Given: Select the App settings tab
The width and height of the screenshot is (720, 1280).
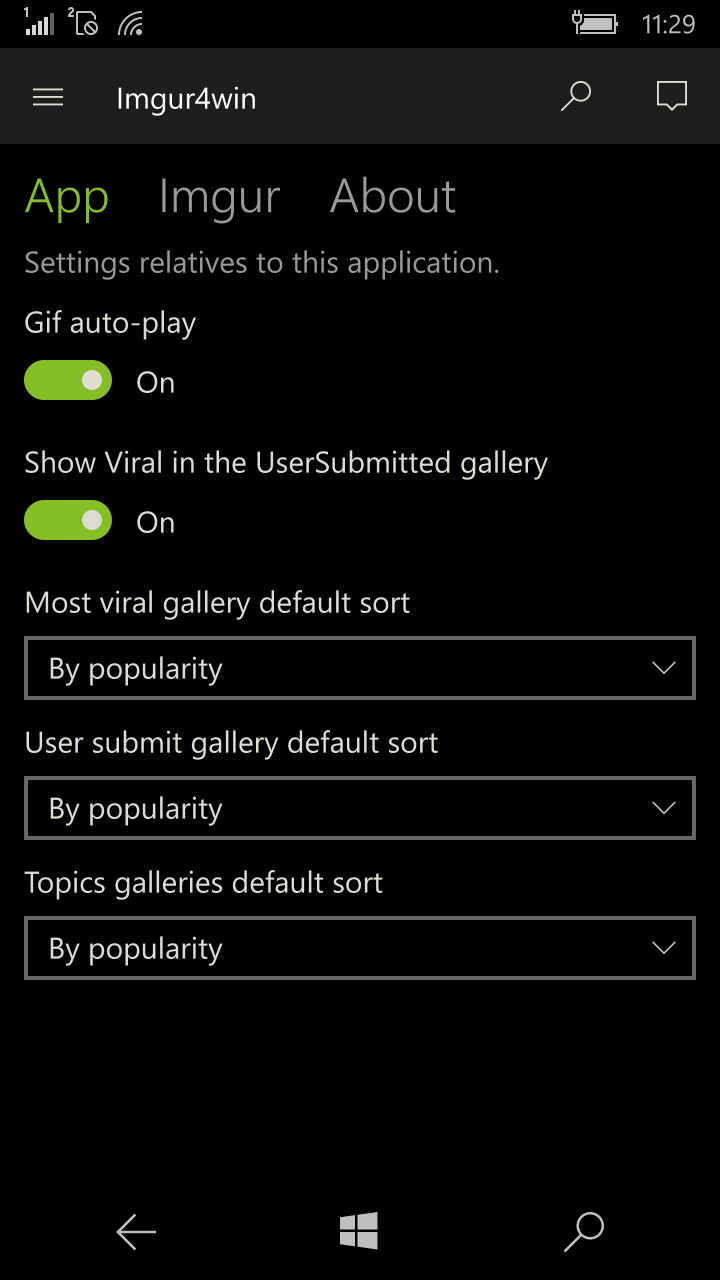Looking at the screenshot, I should click(66, 196).
